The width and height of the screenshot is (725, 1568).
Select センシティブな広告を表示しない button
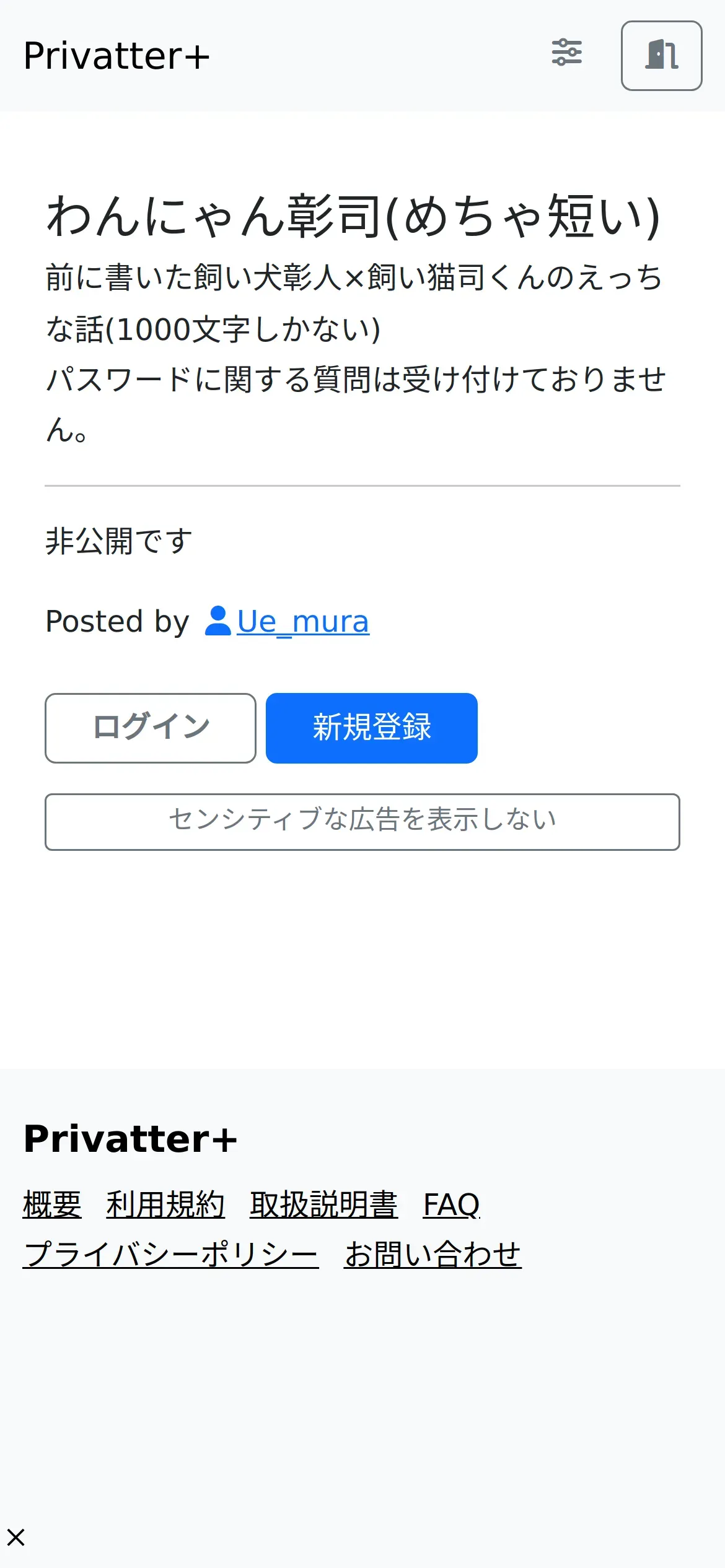362,821
